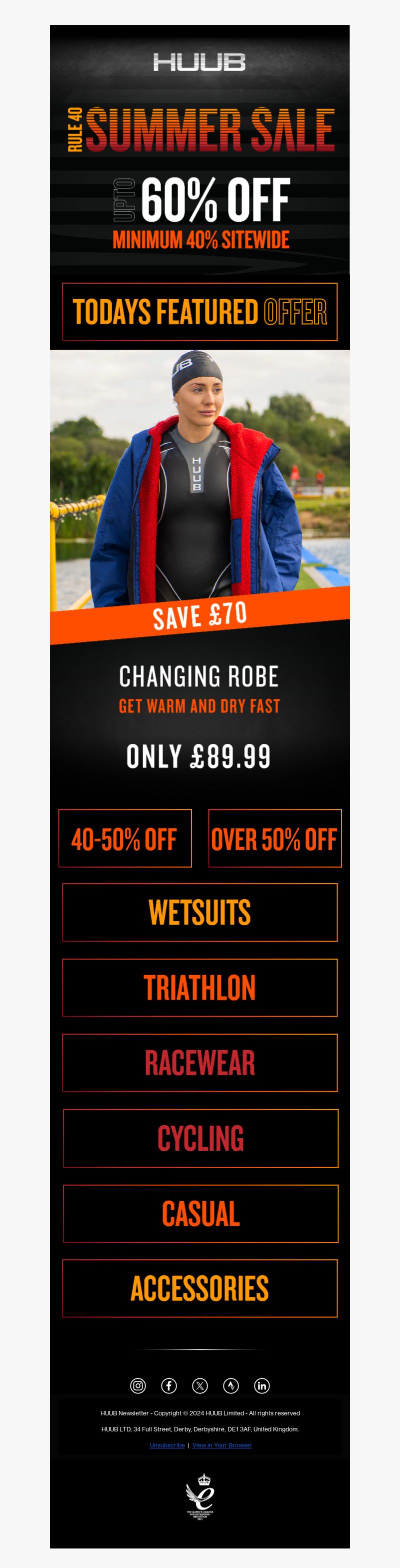
Task: Shop the 40-50% Off deals
Action: click(x=124, y=838)
